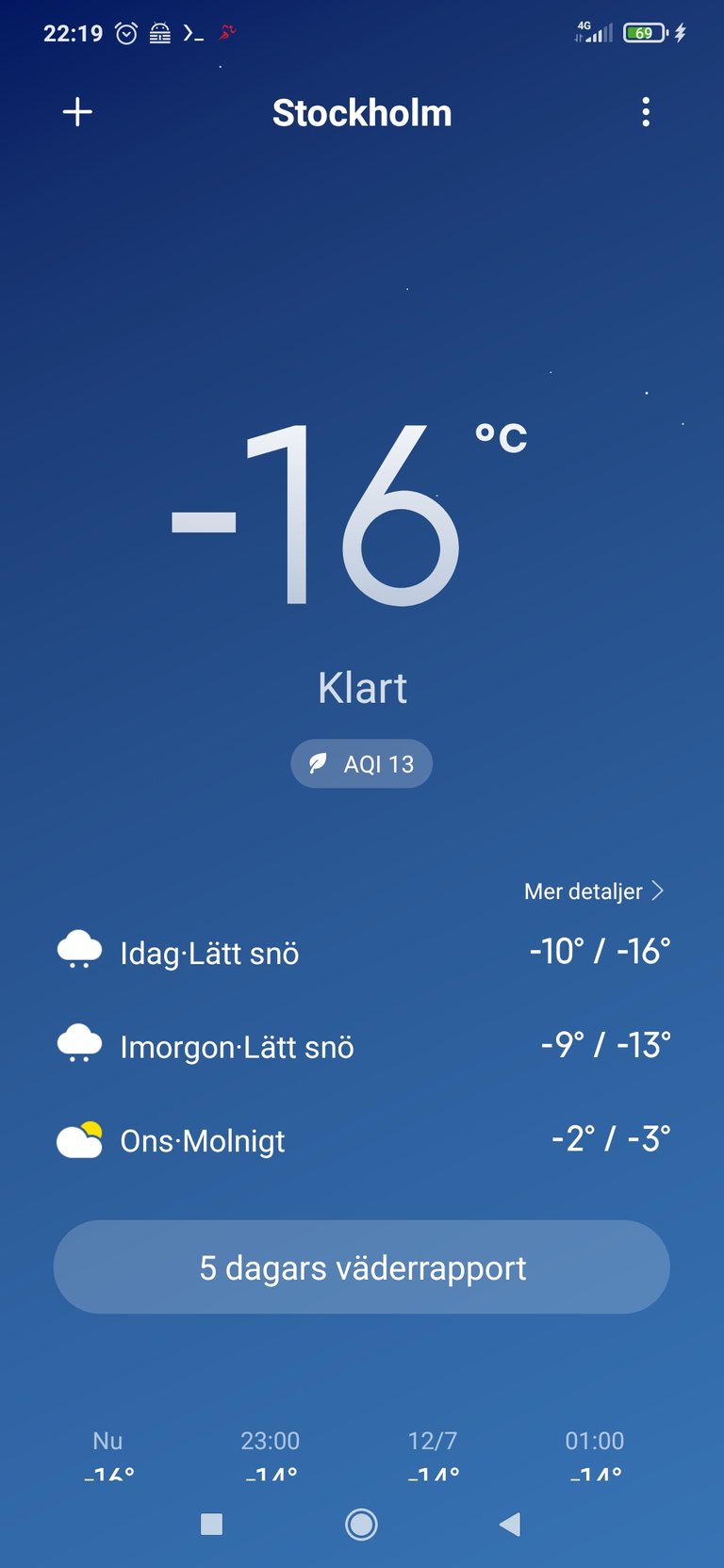Tap the 5 dagars väderrapport button
This screenshot has width=724, height=1568.
pyautogui.click(x=362, y=1267)
